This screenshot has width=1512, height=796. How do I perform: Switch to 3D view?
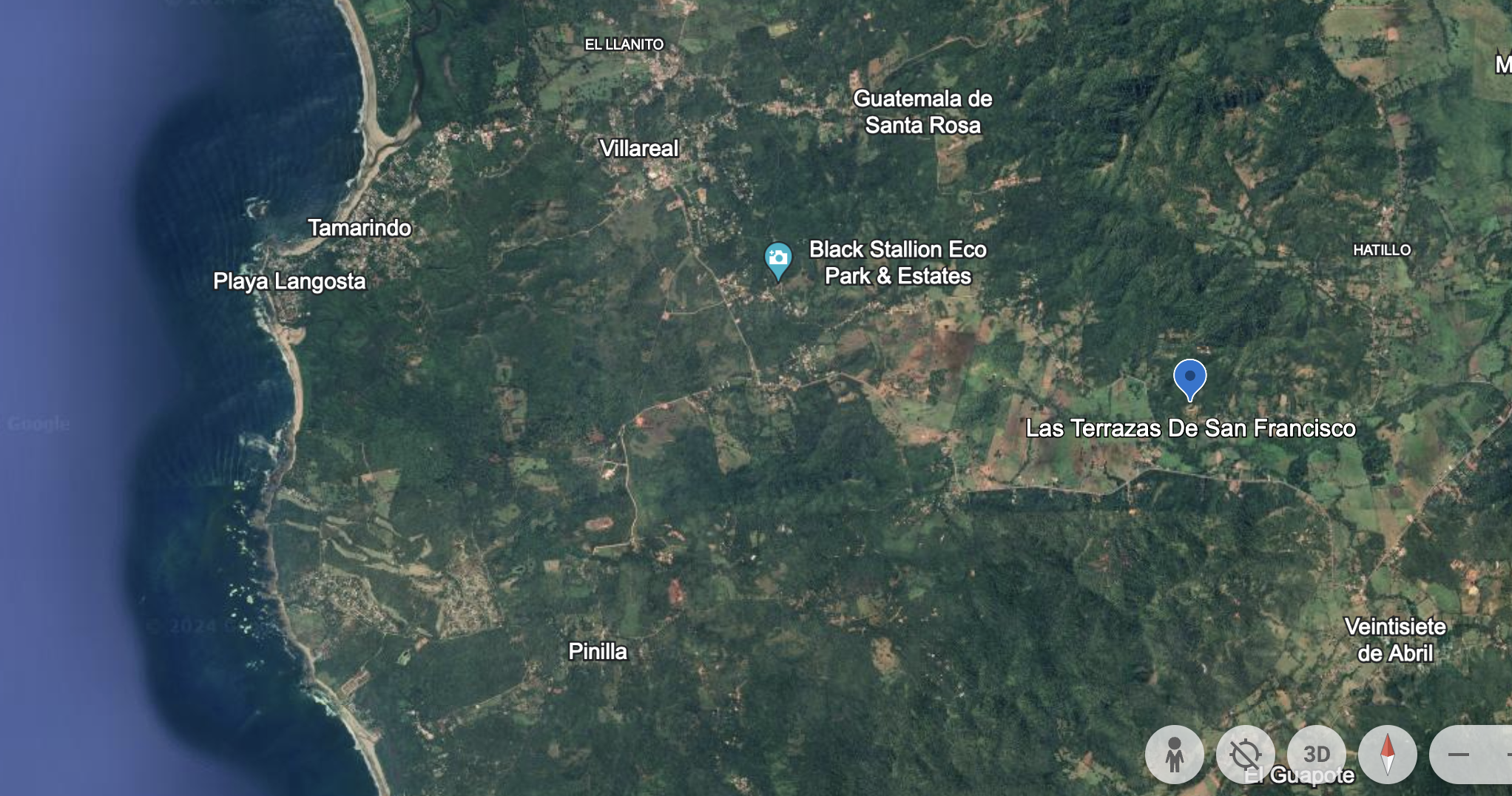pyautogui.click(x=1316, y=754)
